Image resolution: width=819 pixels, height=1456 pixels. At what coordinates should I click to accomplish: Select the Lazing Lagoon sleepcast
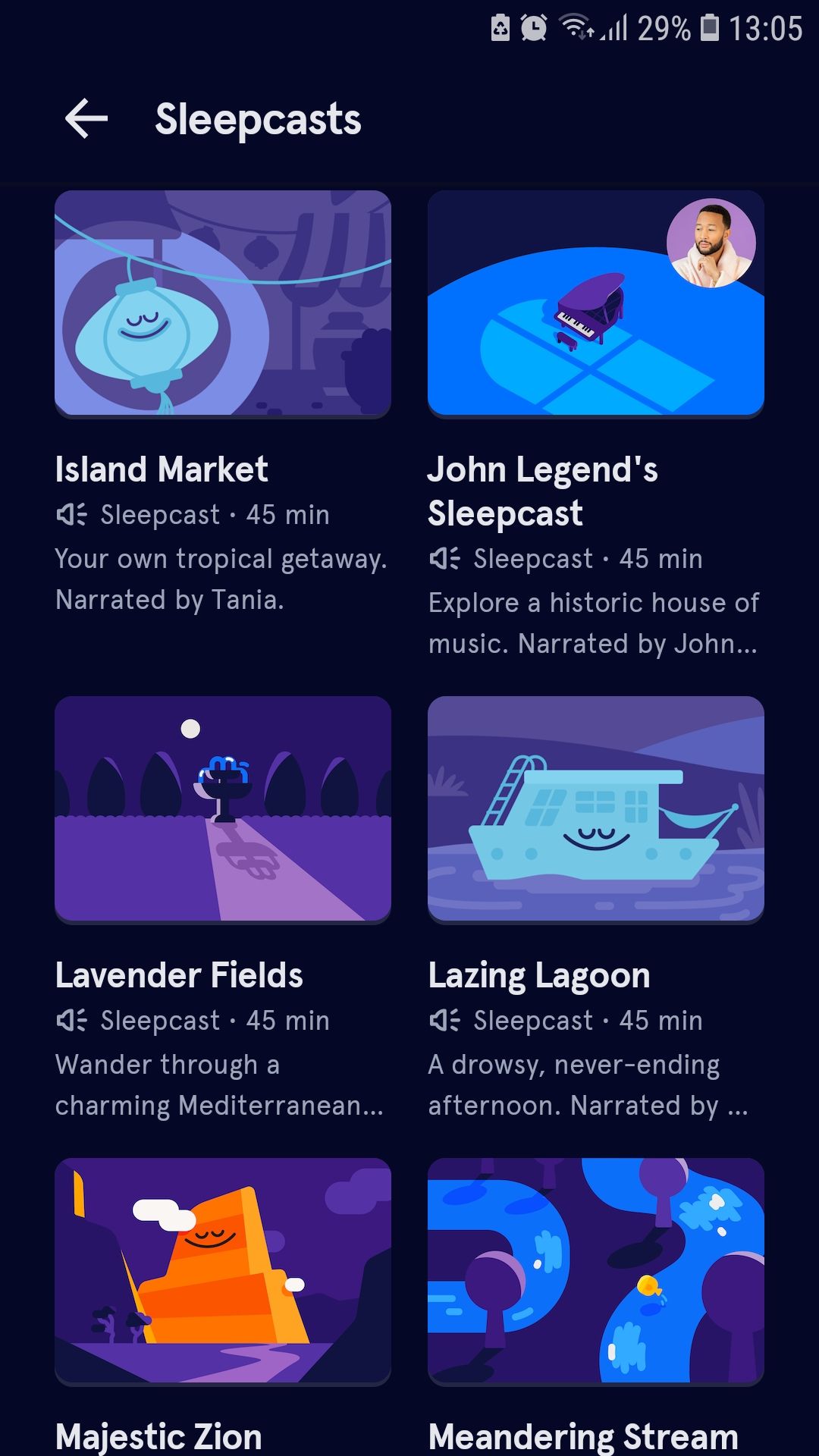(595, 808)
